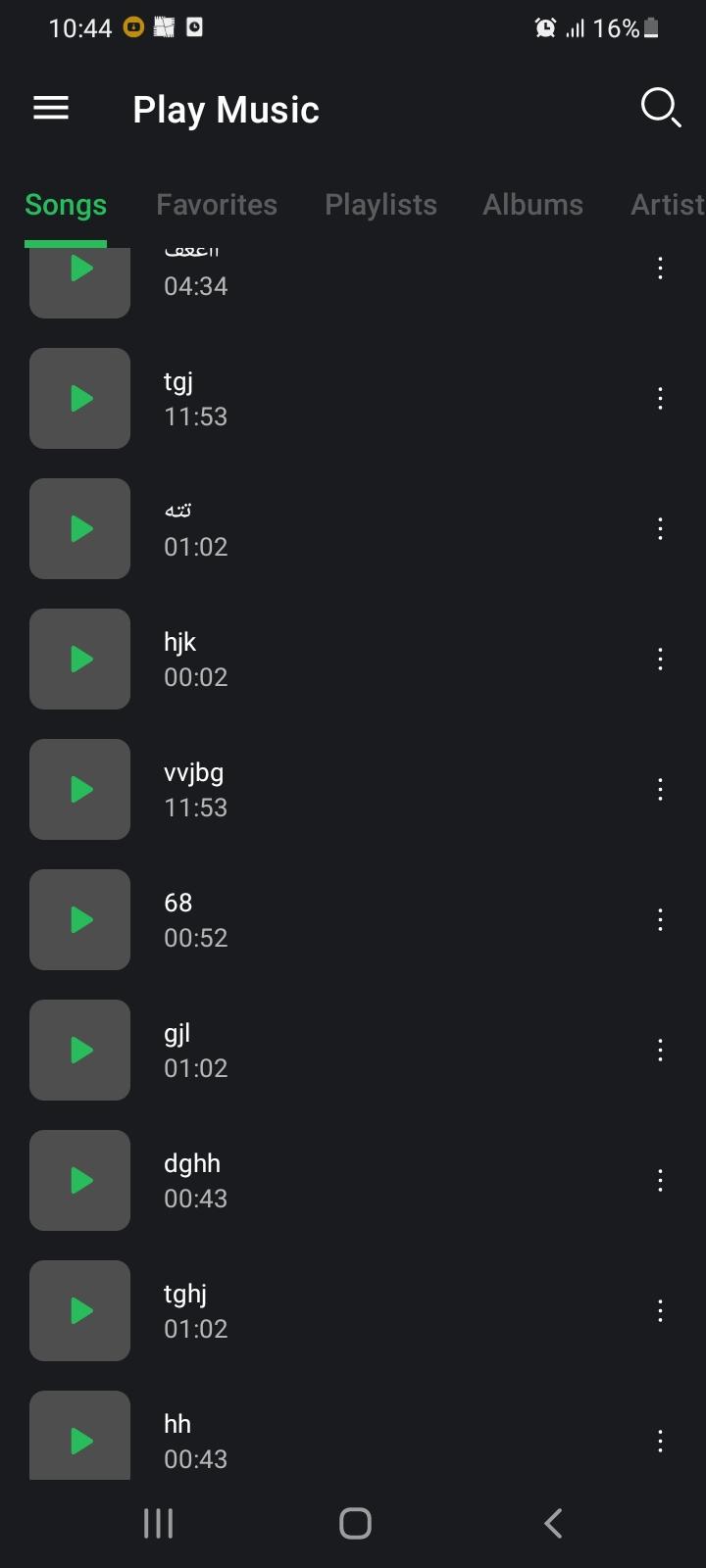Switch to the Albums tab
The image size is (706, 1568).
click(x=532, y=204)
